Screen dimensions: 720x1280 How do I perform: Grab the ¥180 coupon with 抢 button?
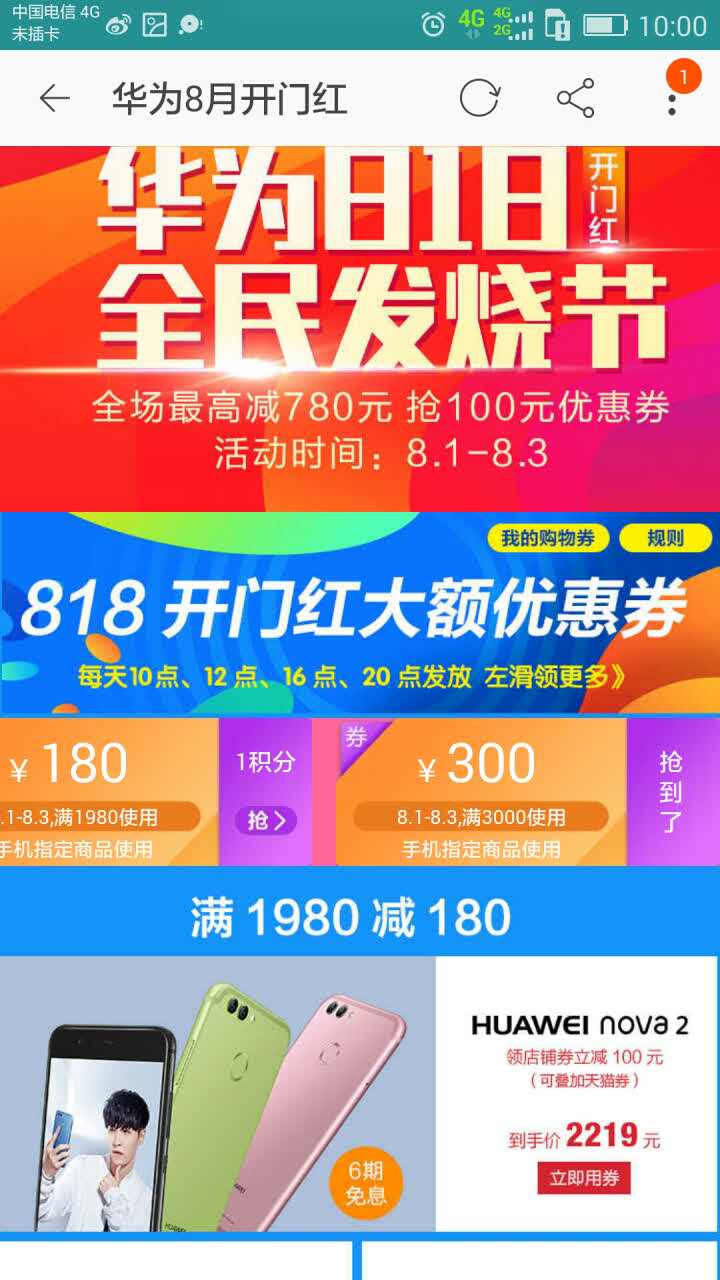pyautogui.click(x=265, y=820)
